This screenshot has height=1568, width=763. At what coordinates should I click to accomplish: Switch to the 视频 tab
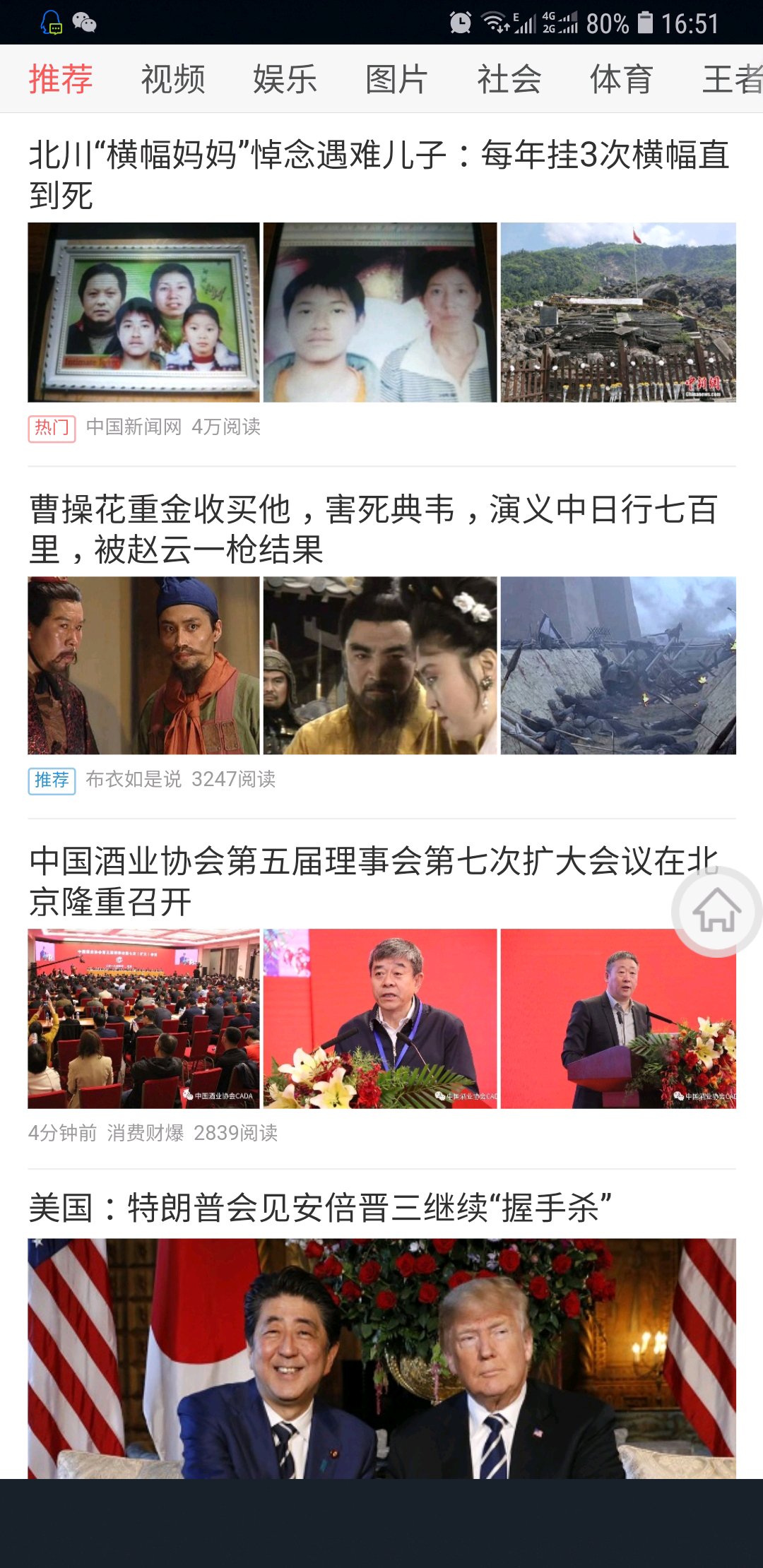pyautogui.click(x=173, y=79)
